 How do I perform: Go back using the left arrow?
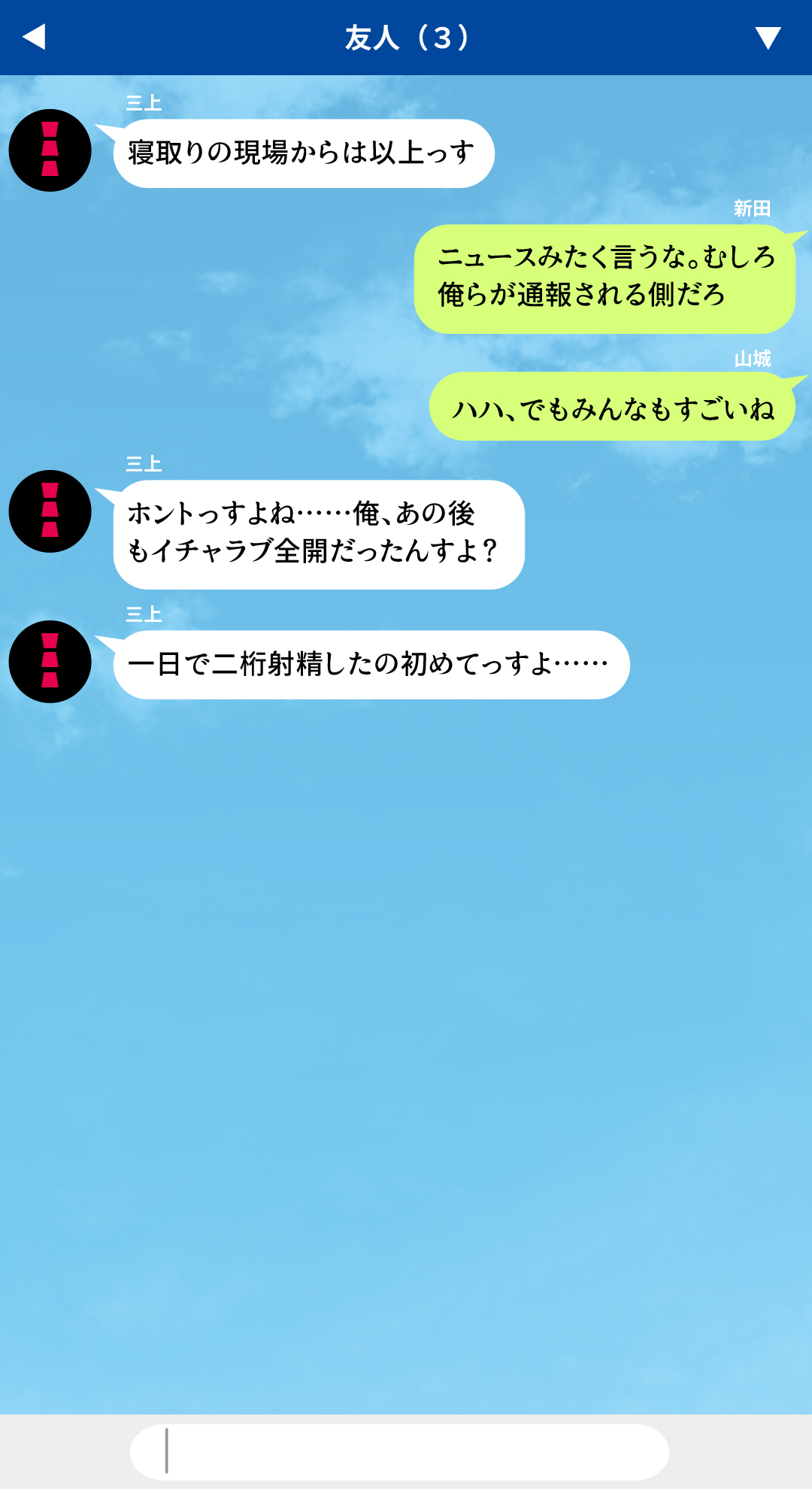pos(35,37)
